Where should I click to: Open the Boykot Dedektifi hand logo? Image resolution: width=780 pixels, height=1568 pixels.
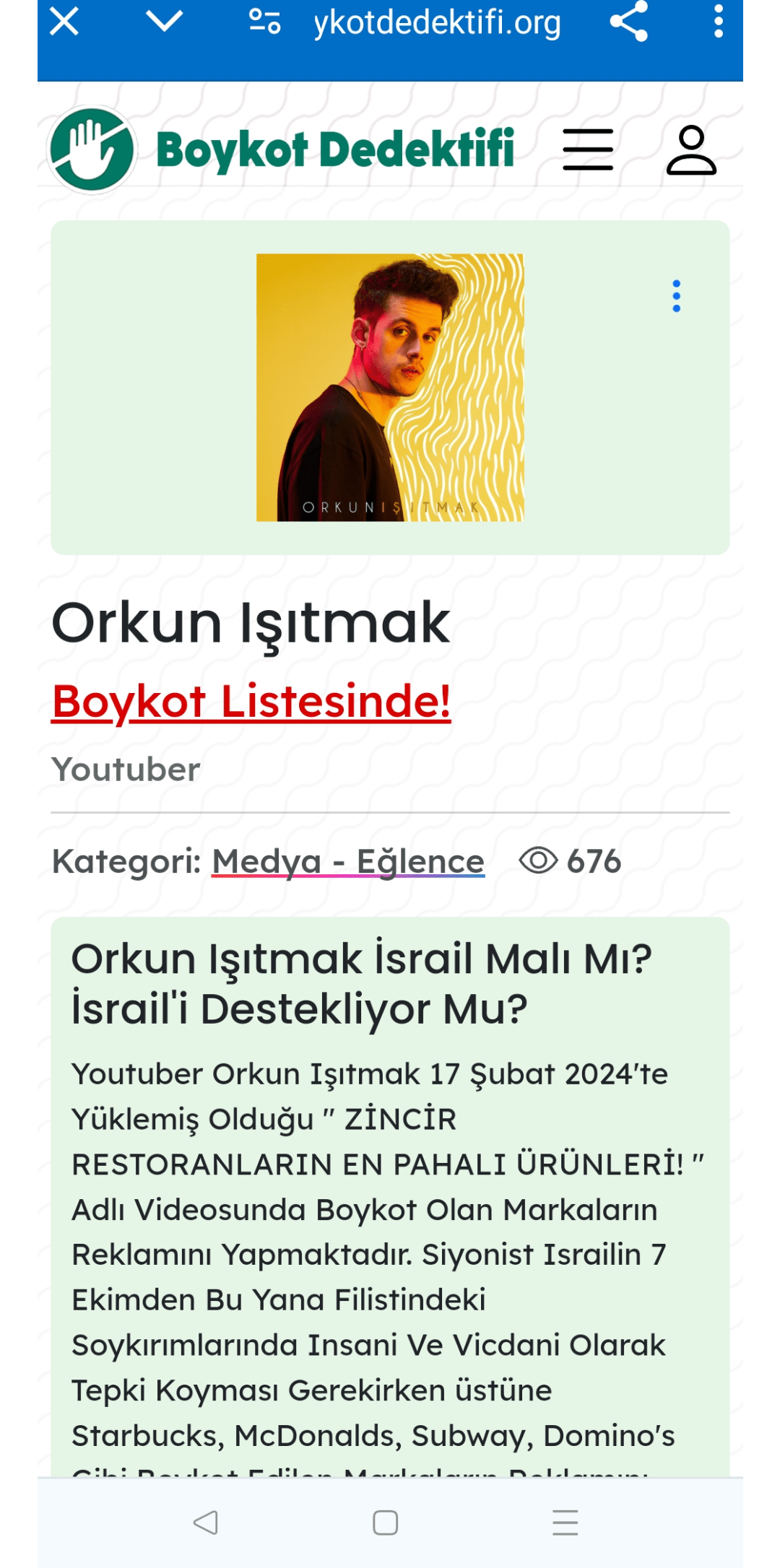[92, 148]
